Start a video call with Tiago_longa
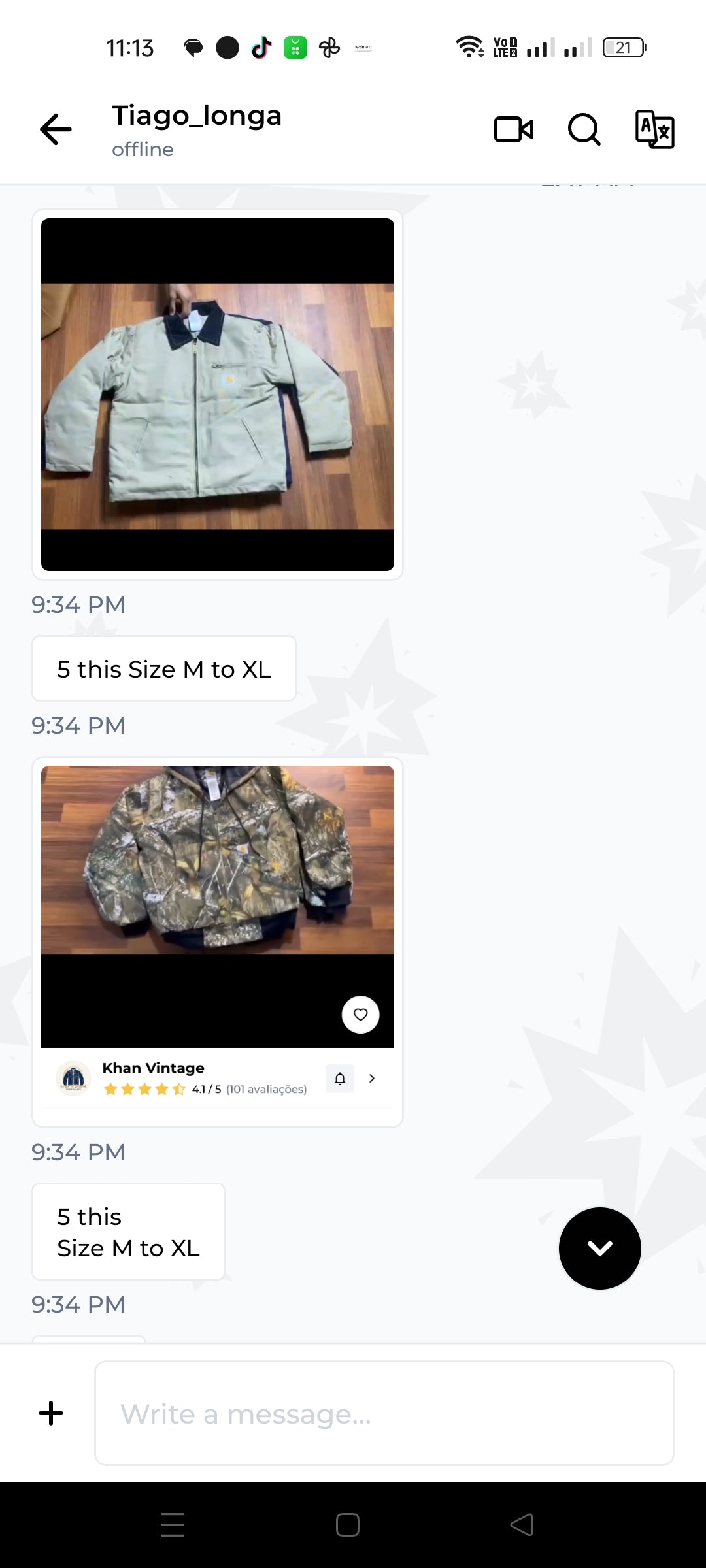The height and width of the screenshot is (1568, 706). click(x=514, y=129)
